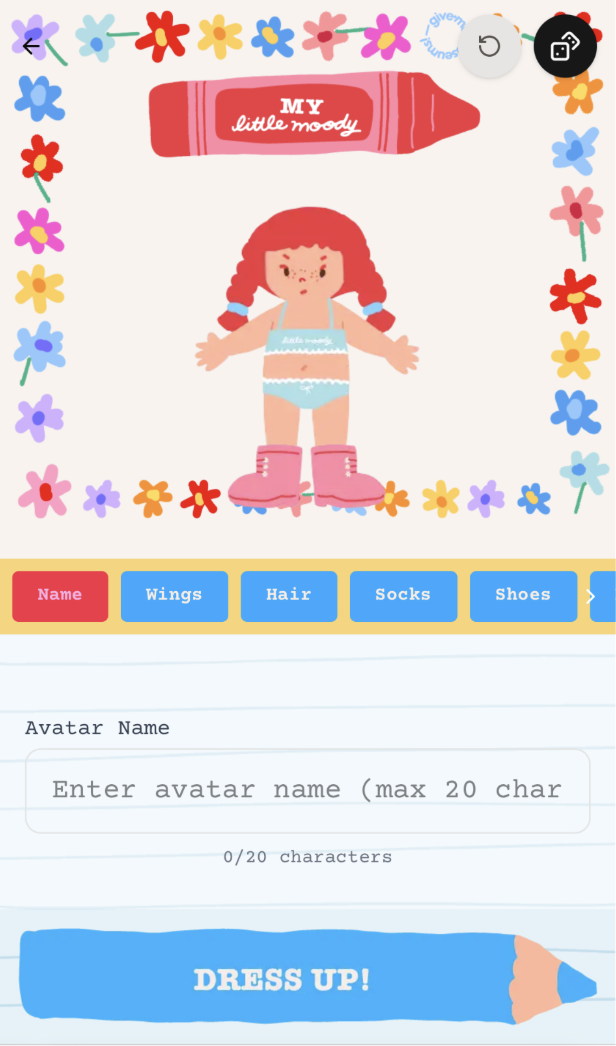Switch to the Shoes tab
The height and width of the screenshot is (1046, 616).
[x=523, y=596]
